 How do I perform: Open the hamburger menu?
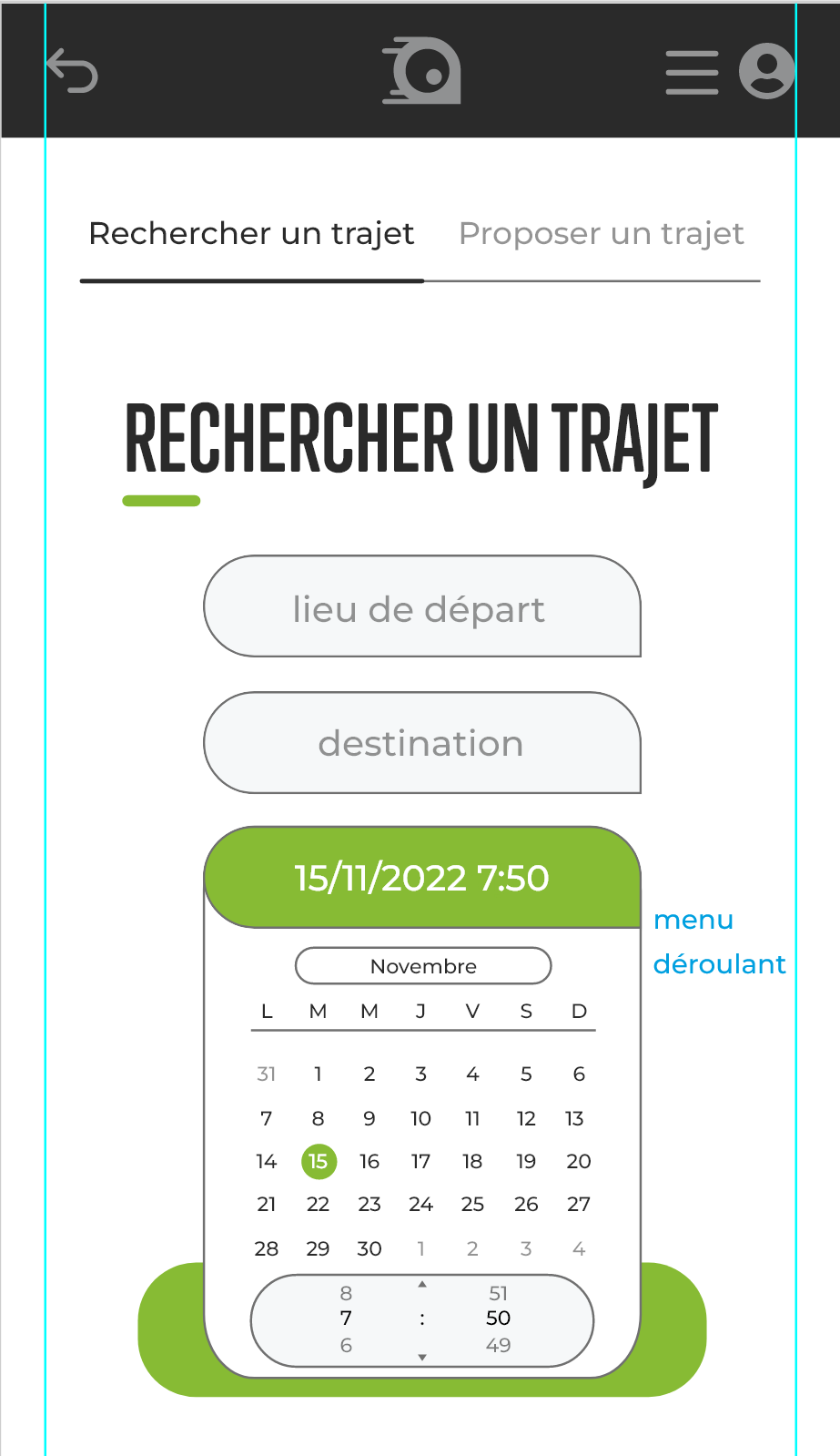pos(692,73)
